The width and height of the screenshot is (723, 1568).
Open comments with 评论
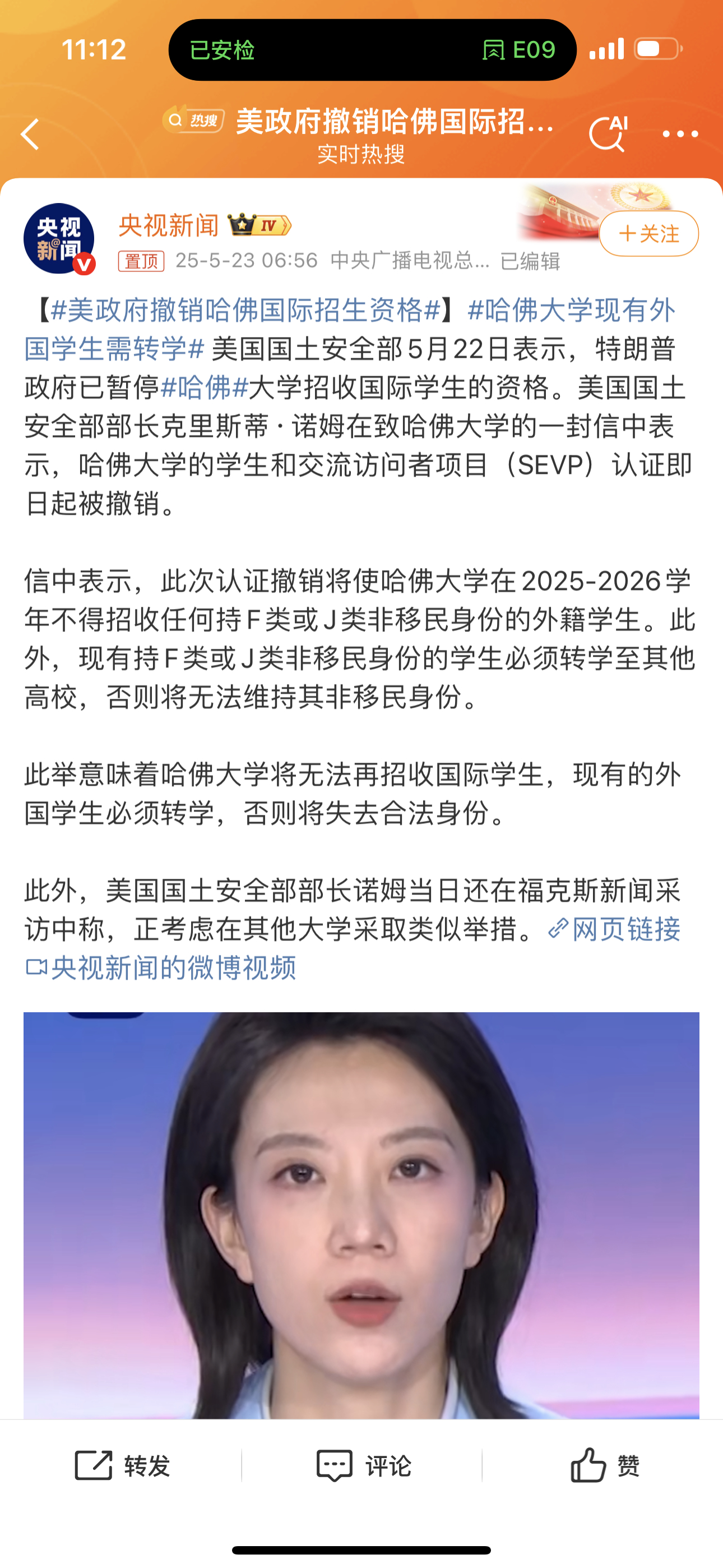363,1466
